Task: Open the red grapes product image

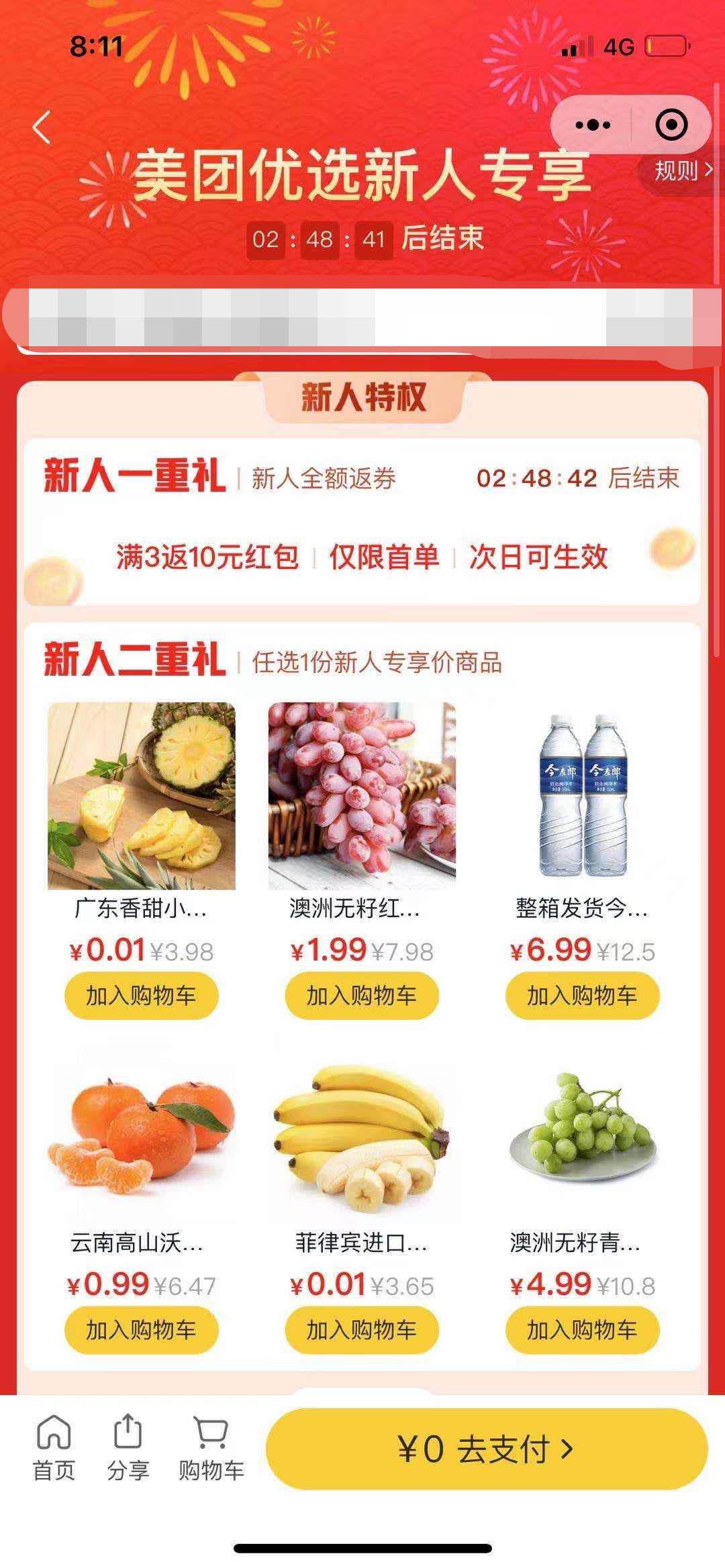Action: tap(361, 796)
